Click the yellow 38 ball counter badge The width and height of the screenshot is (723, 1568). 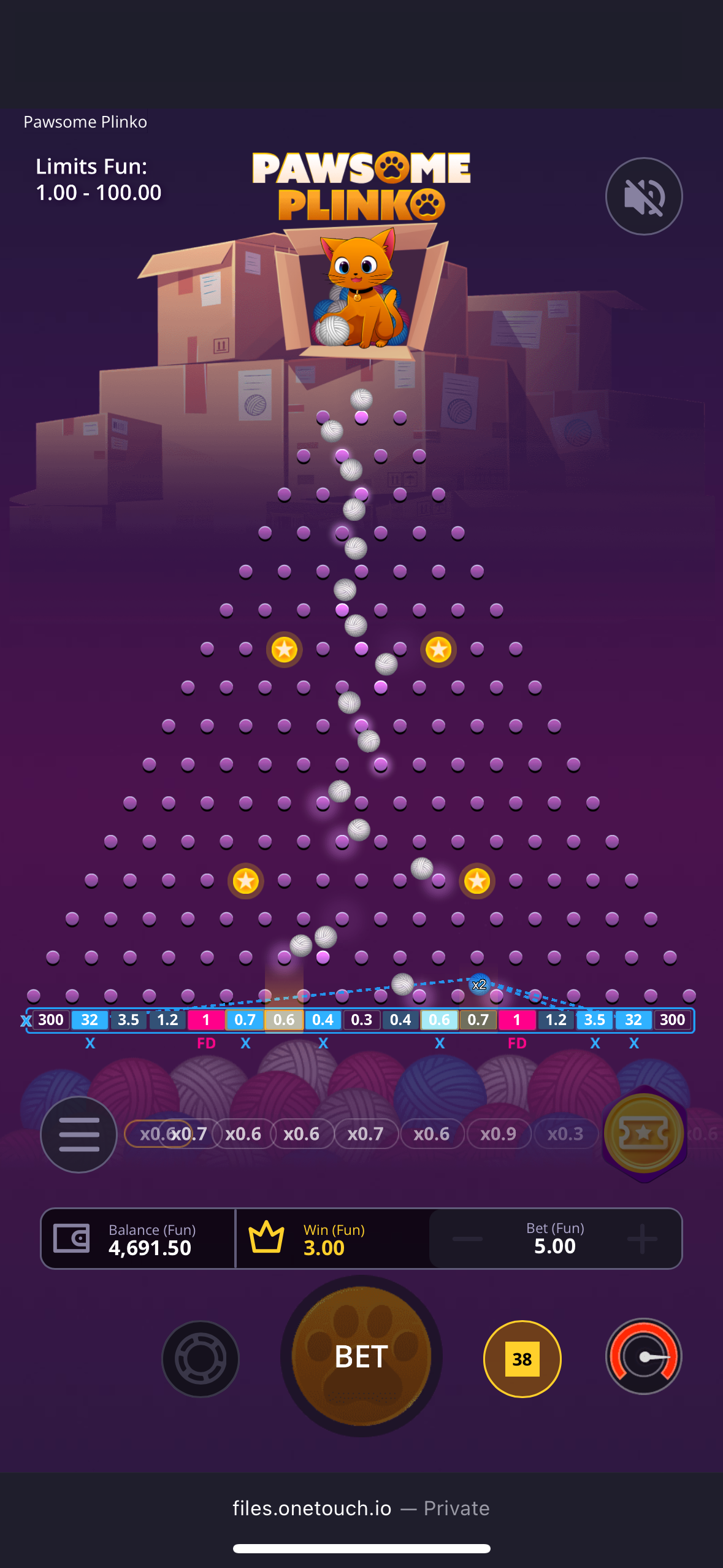click(522, 1359)
